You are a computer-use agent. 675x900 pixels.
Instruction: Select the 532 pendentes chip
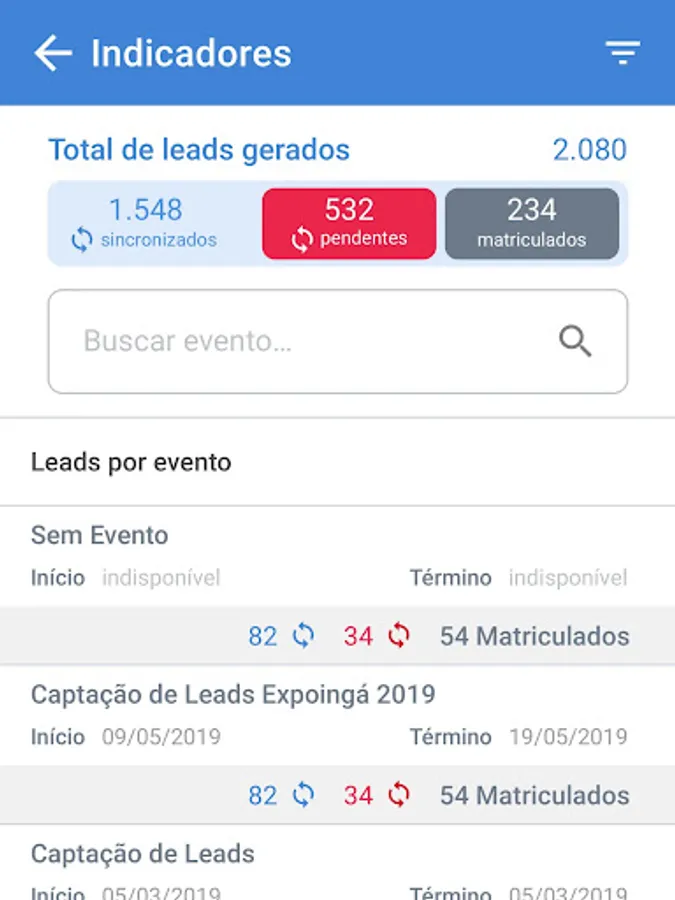tap(349, 224)
